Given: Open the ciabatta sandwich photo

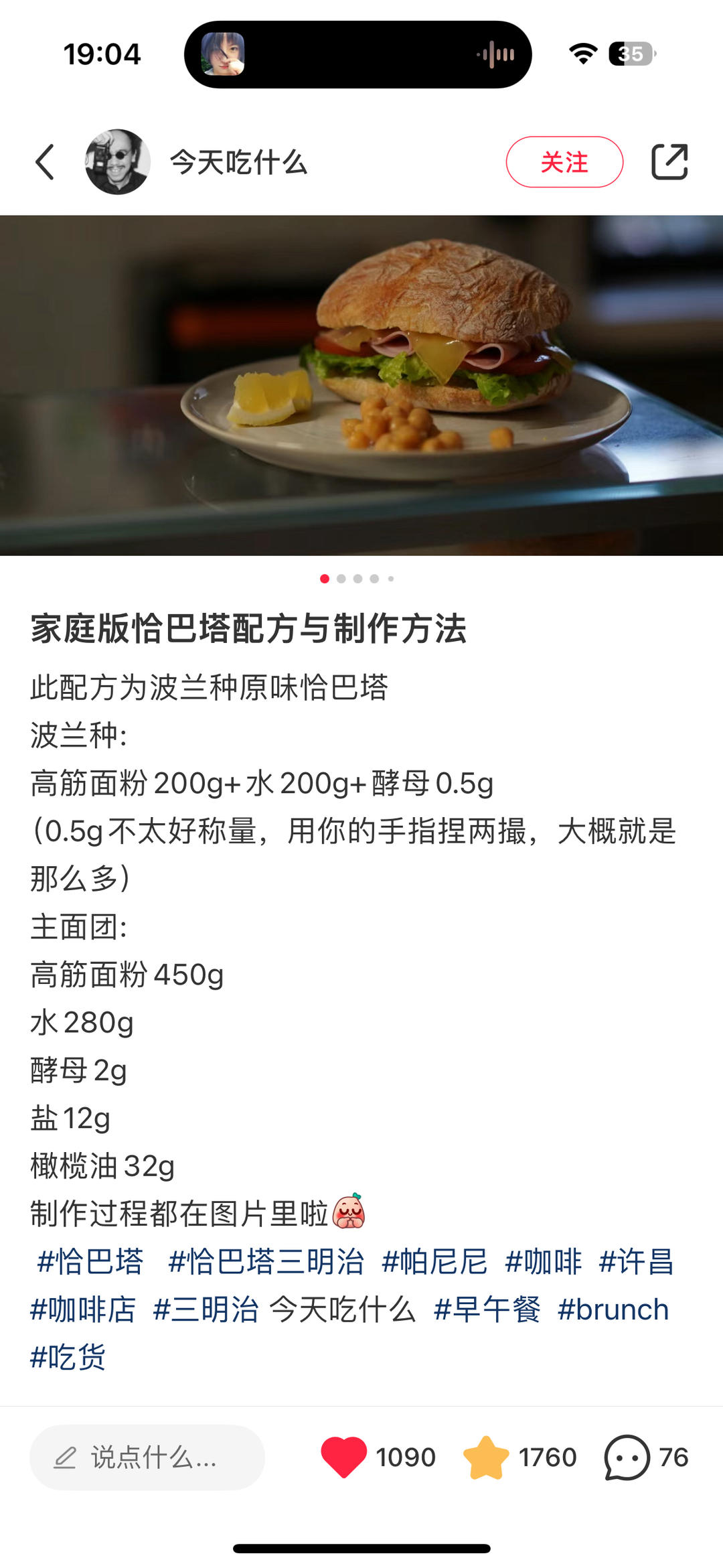Looking at the screenshot, I should click(x=361, y=385).
